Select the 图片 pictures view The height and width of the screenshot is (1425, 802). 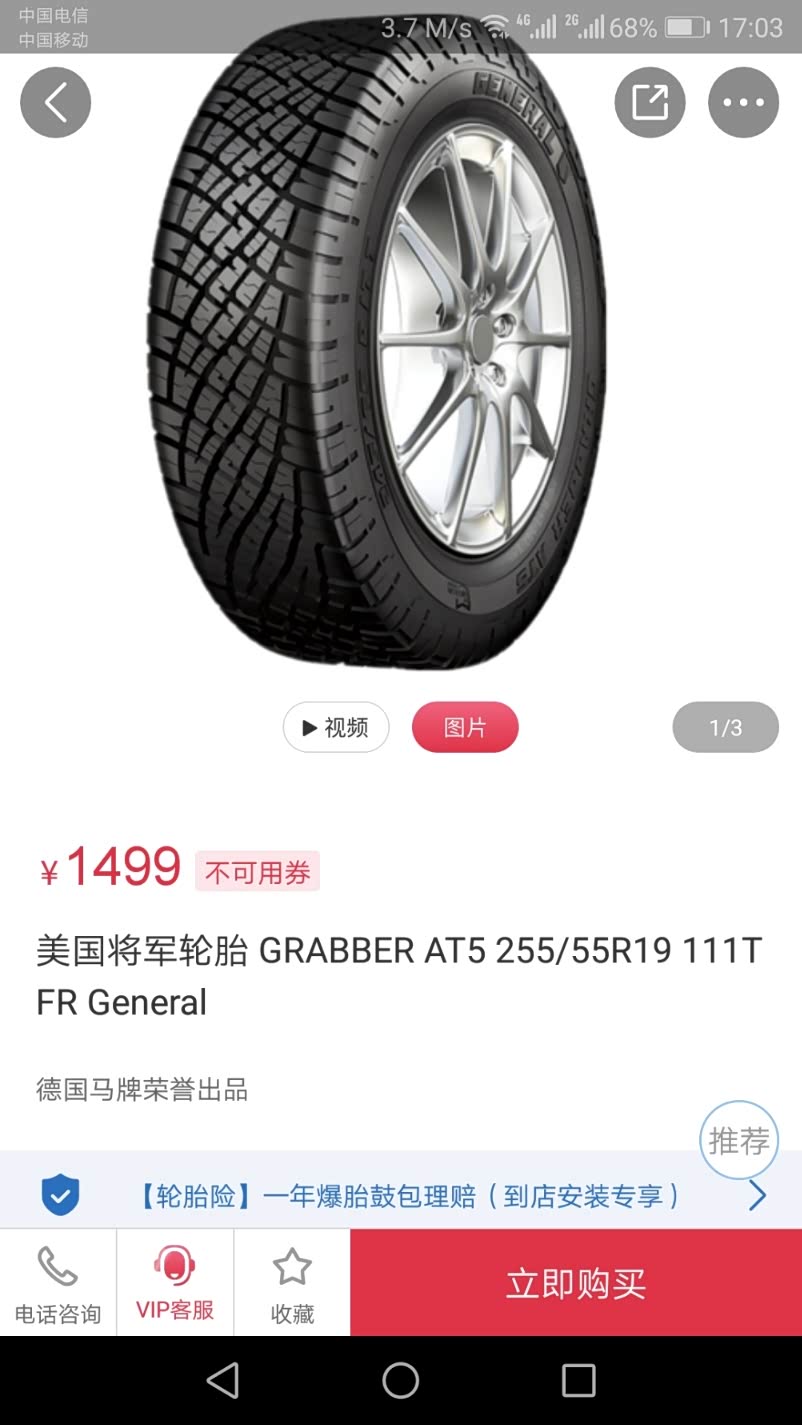(465, 727)
